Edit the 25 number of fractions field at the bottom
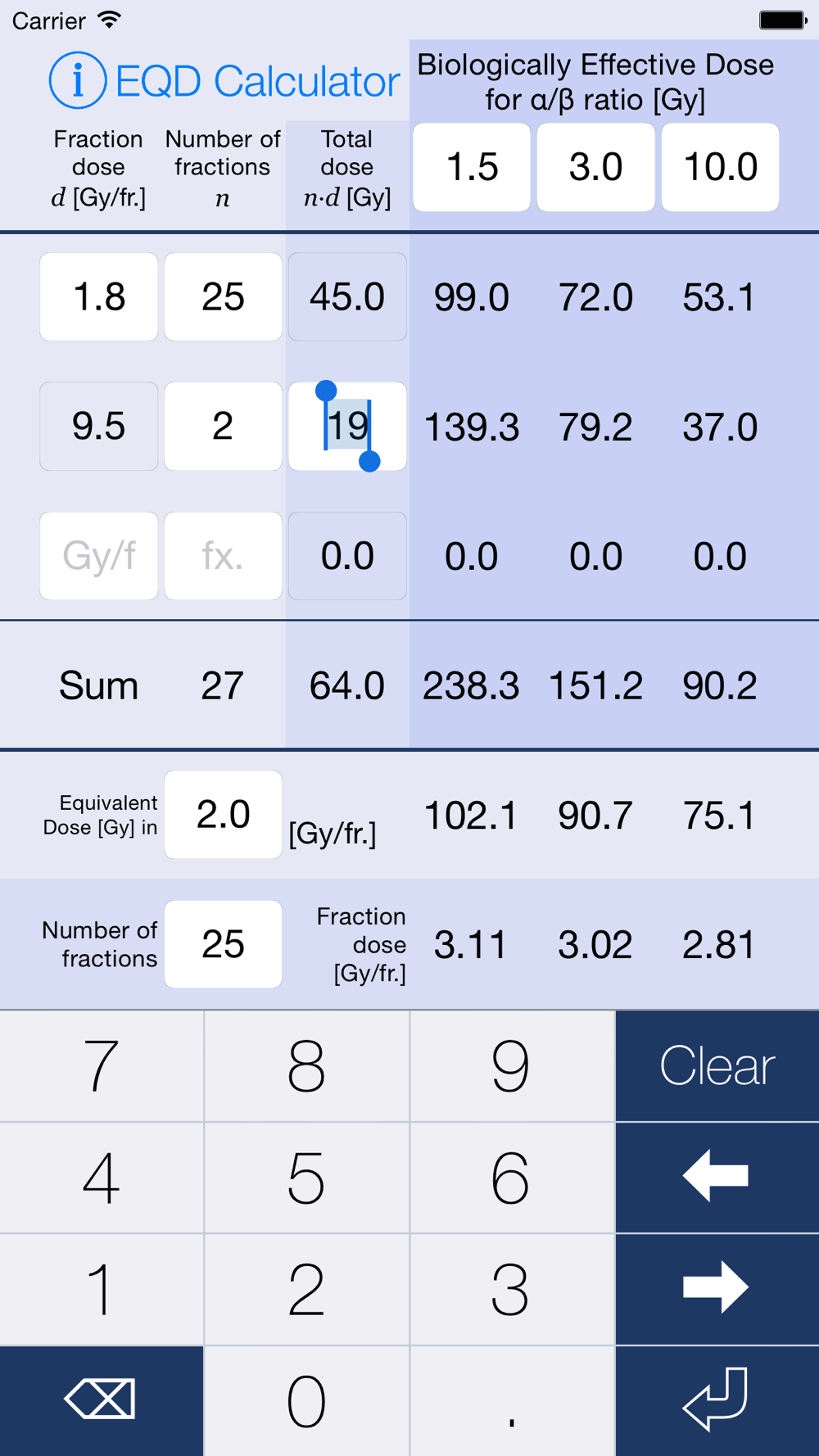The width and height of the screenshot is (819, 1456). 223,944
